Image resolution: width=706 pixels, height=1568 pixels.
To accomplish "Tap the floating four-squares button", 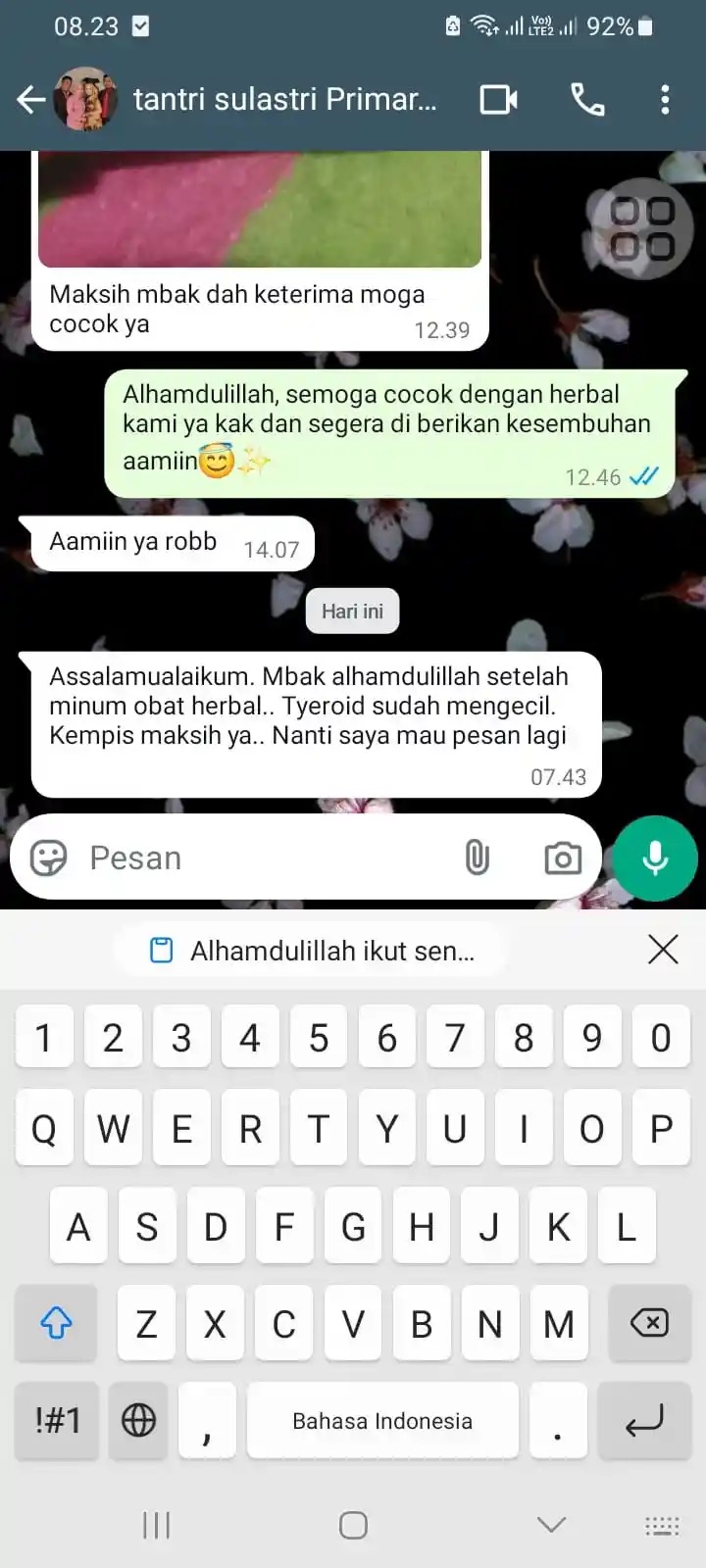I will [642, 227].
